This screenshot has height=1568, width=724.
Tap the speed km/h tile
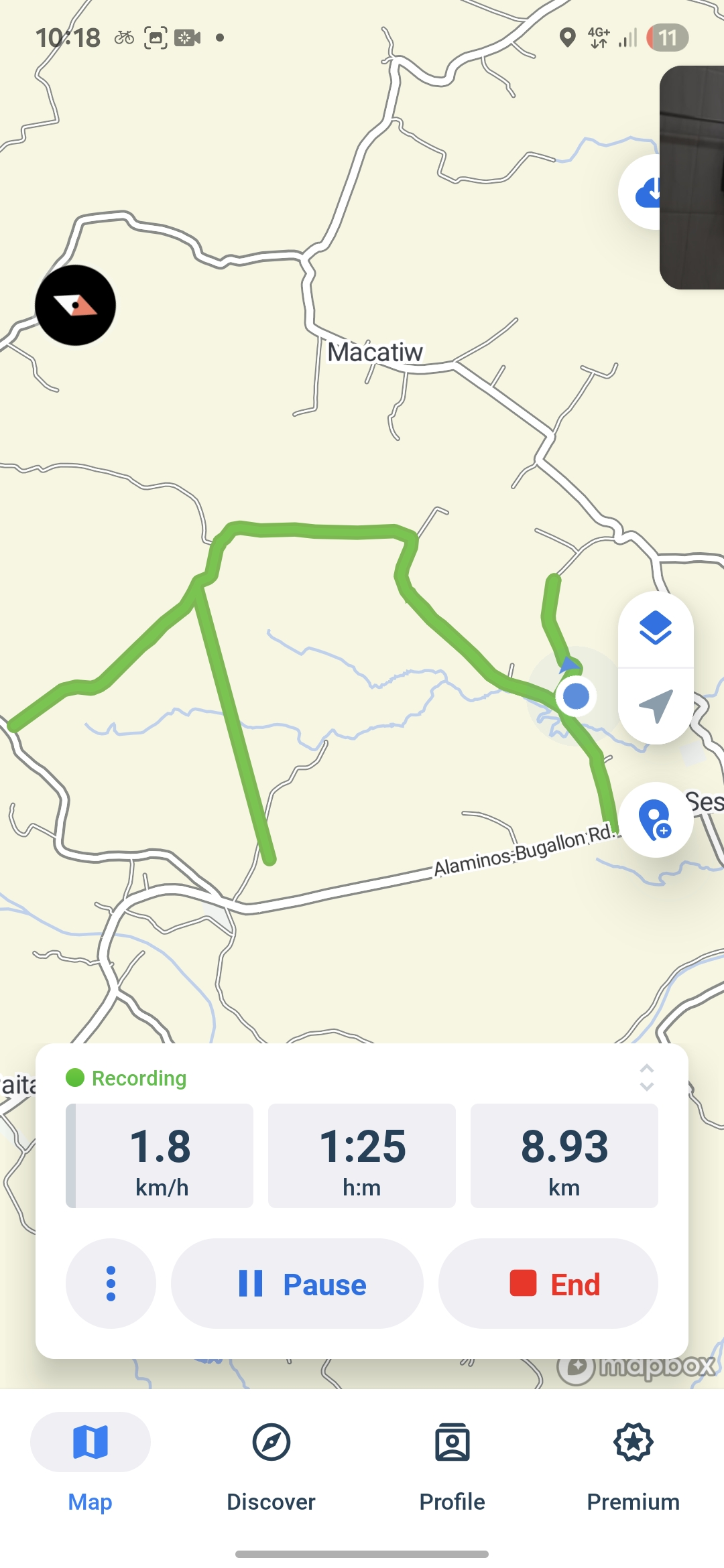click(160, 1156)
